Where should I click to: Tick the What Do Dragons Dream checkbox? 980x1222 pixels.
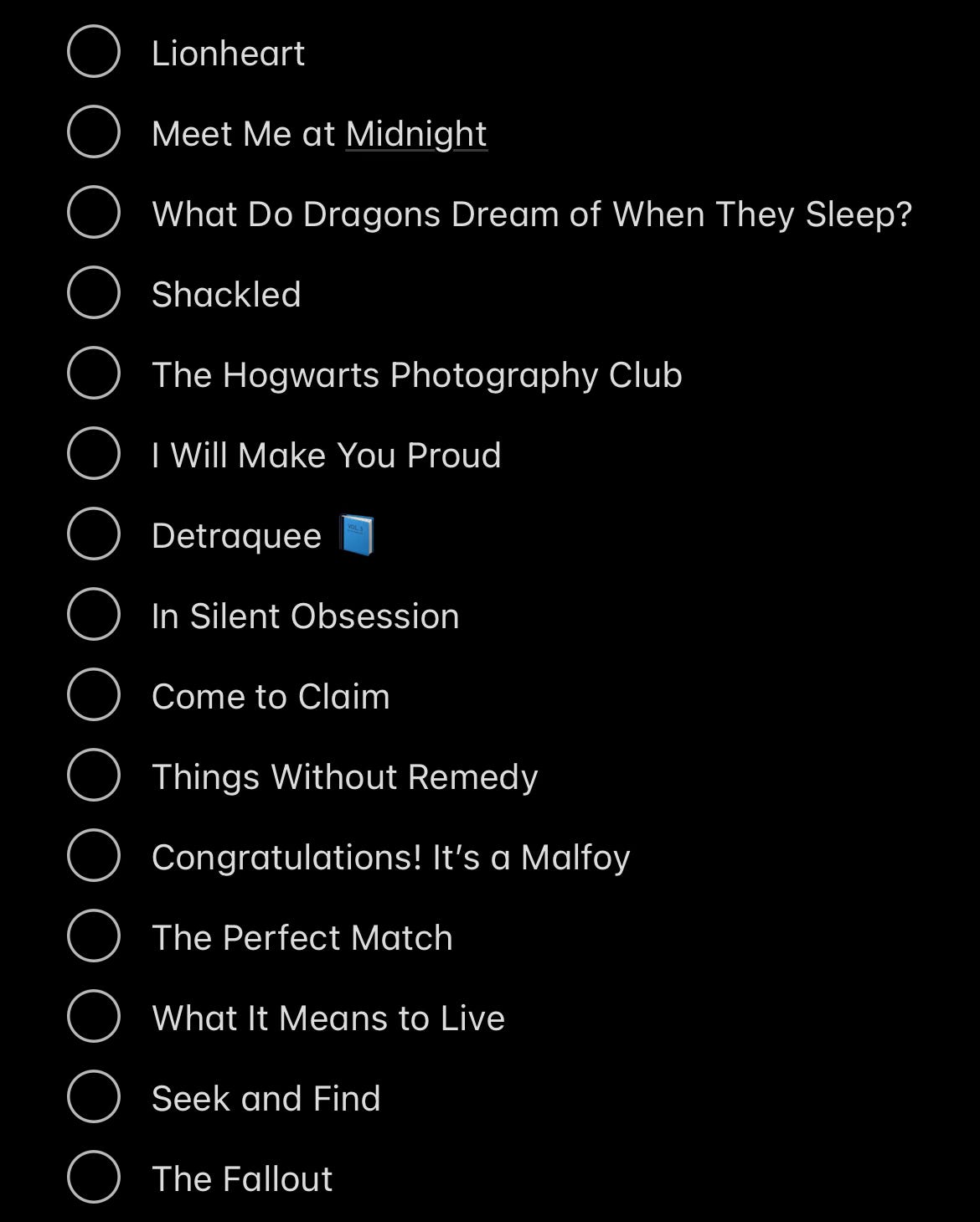[x=93, y=213]
